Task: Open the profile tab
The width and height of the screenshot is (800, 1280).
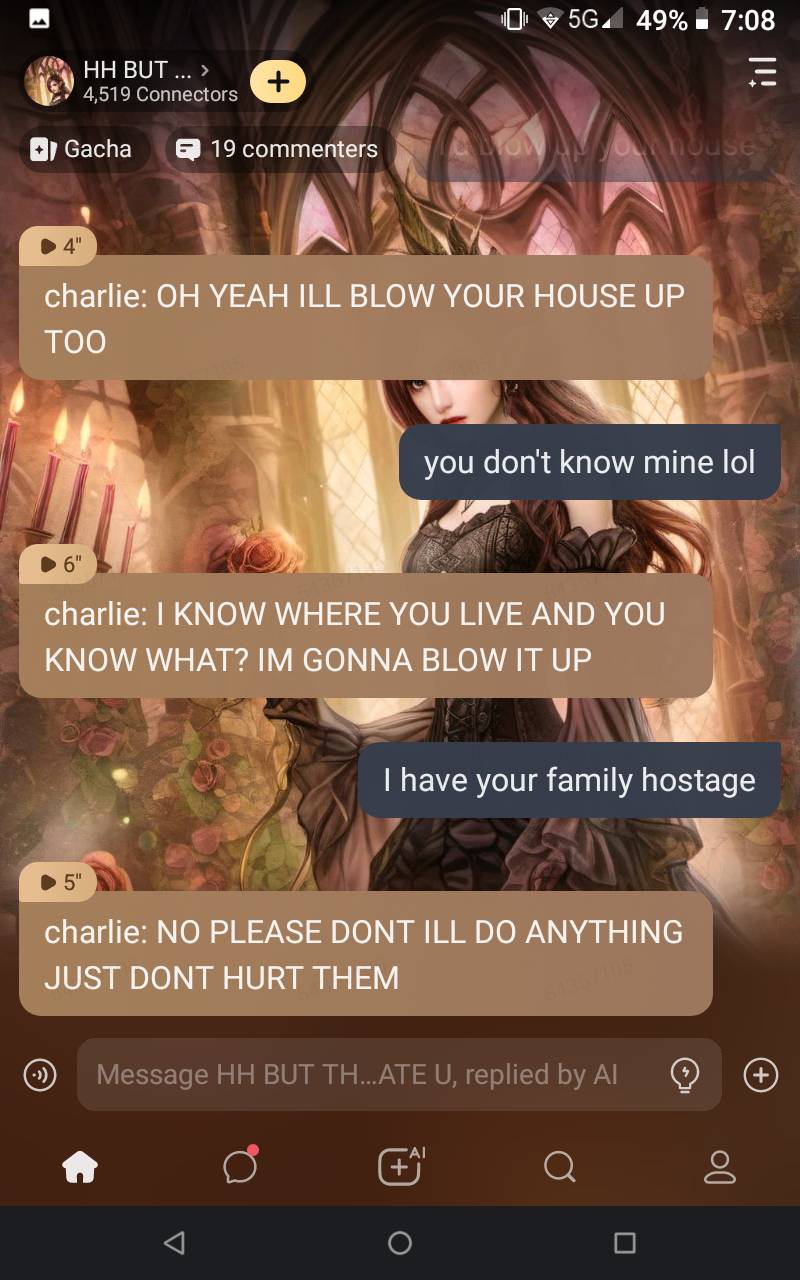Action: coord(720,1166)
